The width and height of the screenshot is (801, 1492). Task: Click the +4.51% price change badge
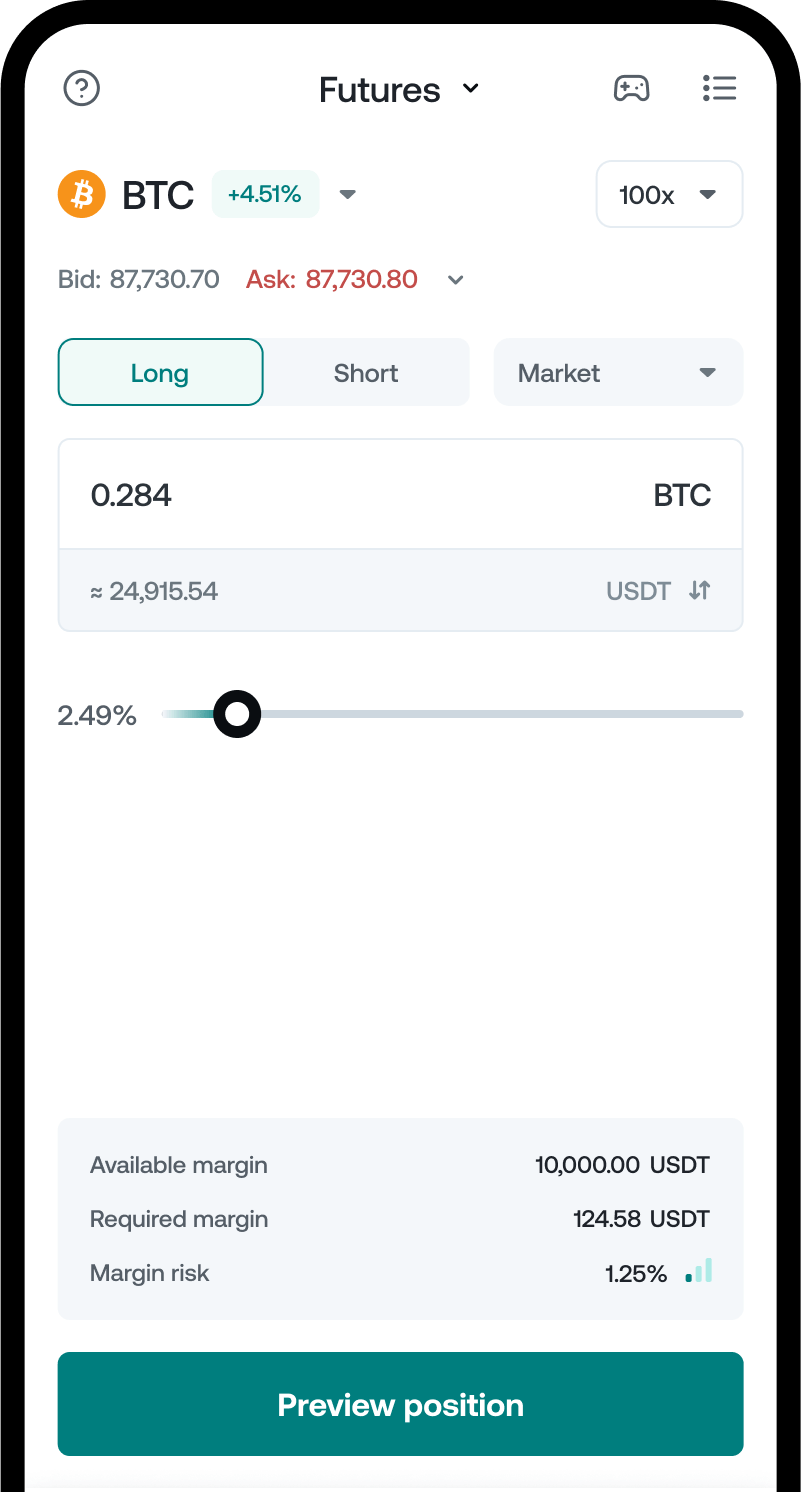coord(265,193)
